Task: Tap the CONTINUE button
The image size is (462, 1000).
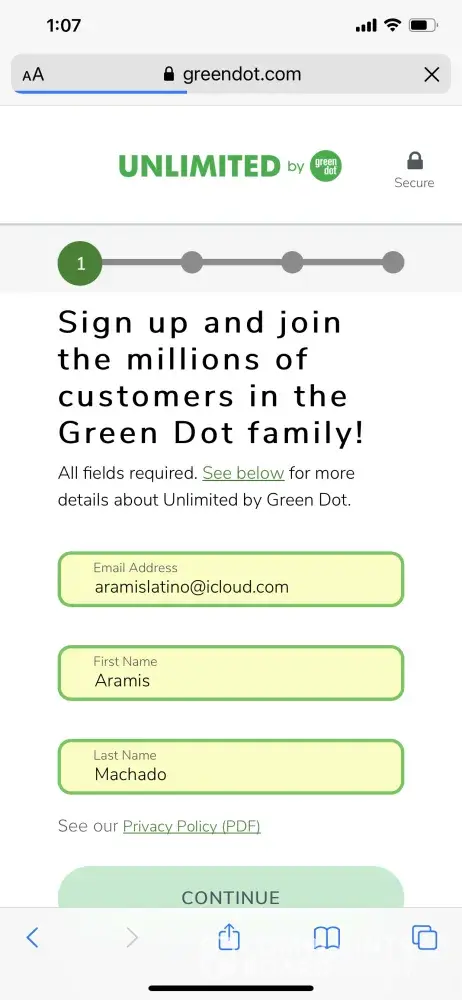Action: (x=231, y=887)
